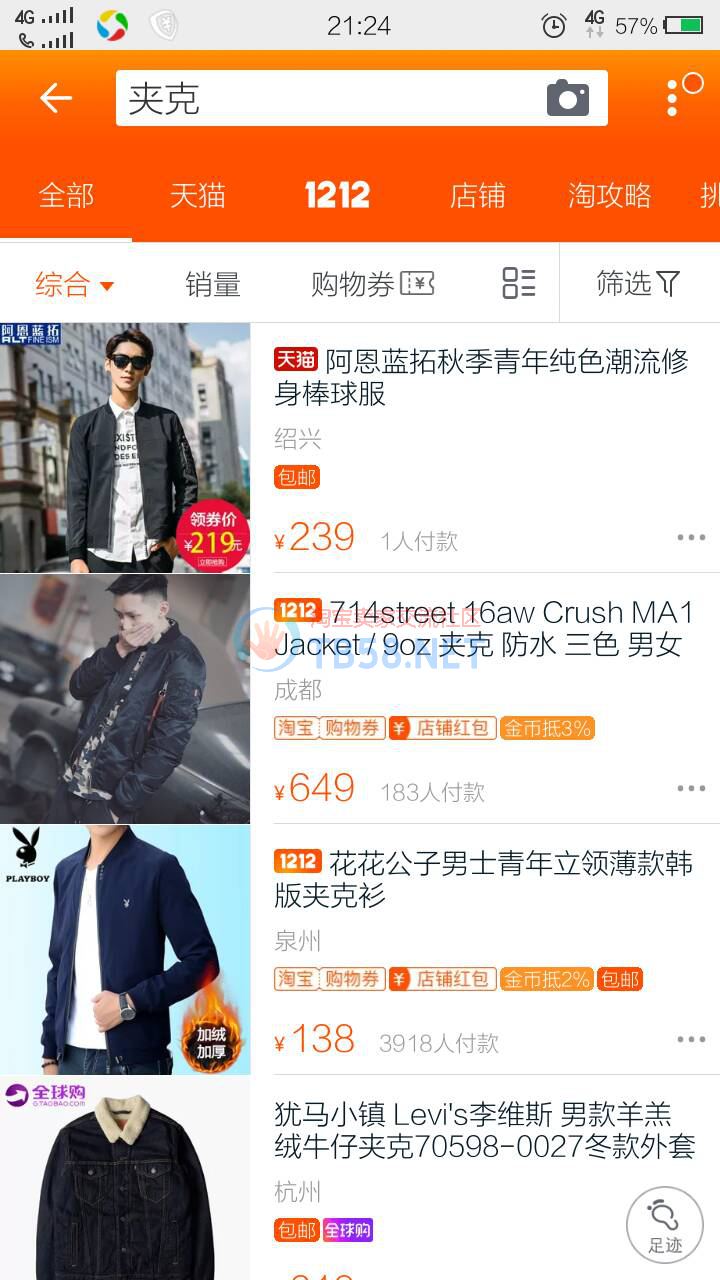
Task: Switch to the 1212 tab
Action: pos(337,195)
